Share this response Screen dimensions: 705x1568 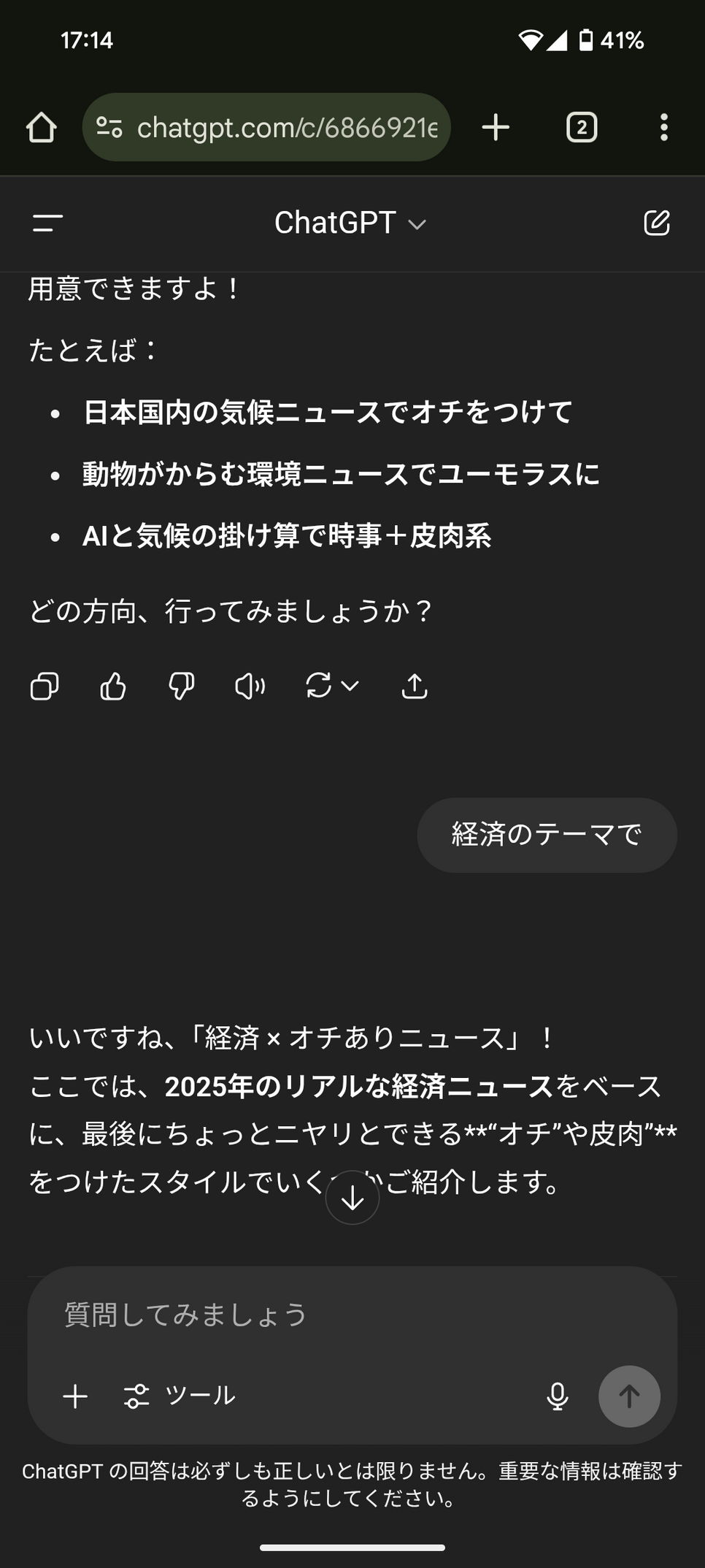[415, 687]
